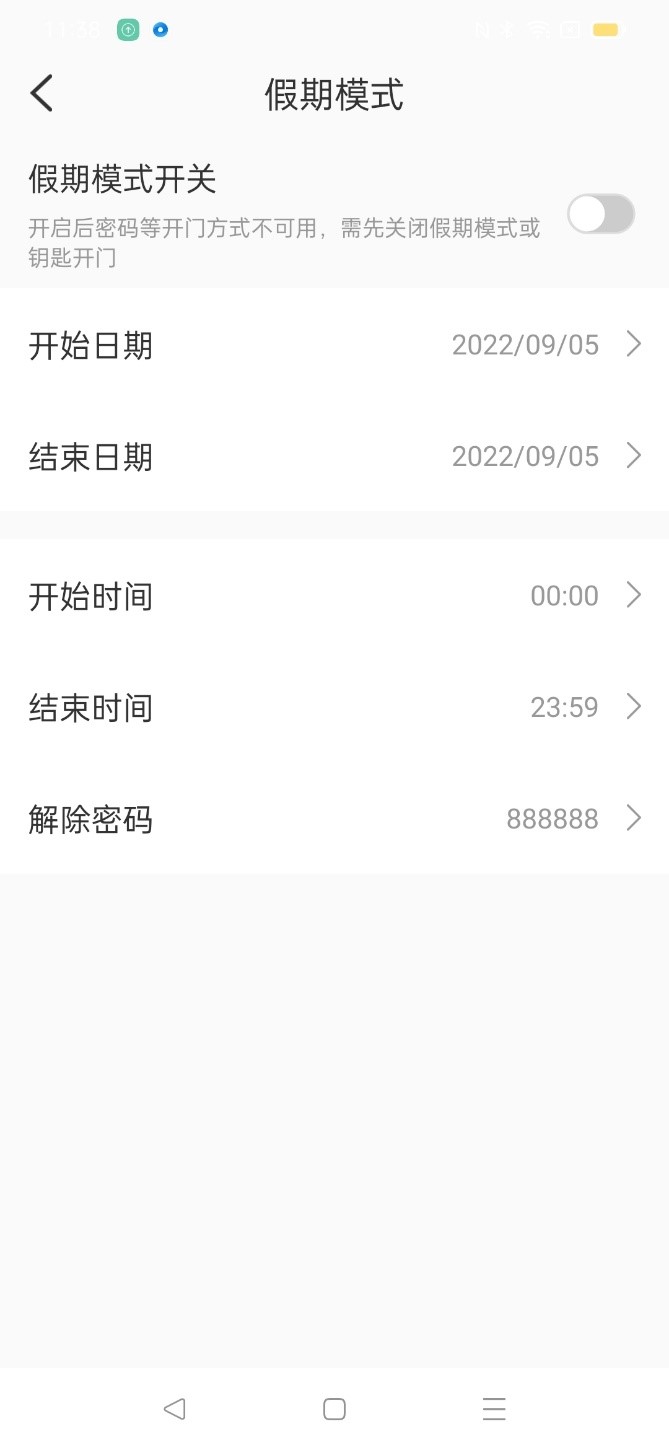Open 解除密码 to change the code
This screenshot has height=1450, width=669.
coord(334,819)
